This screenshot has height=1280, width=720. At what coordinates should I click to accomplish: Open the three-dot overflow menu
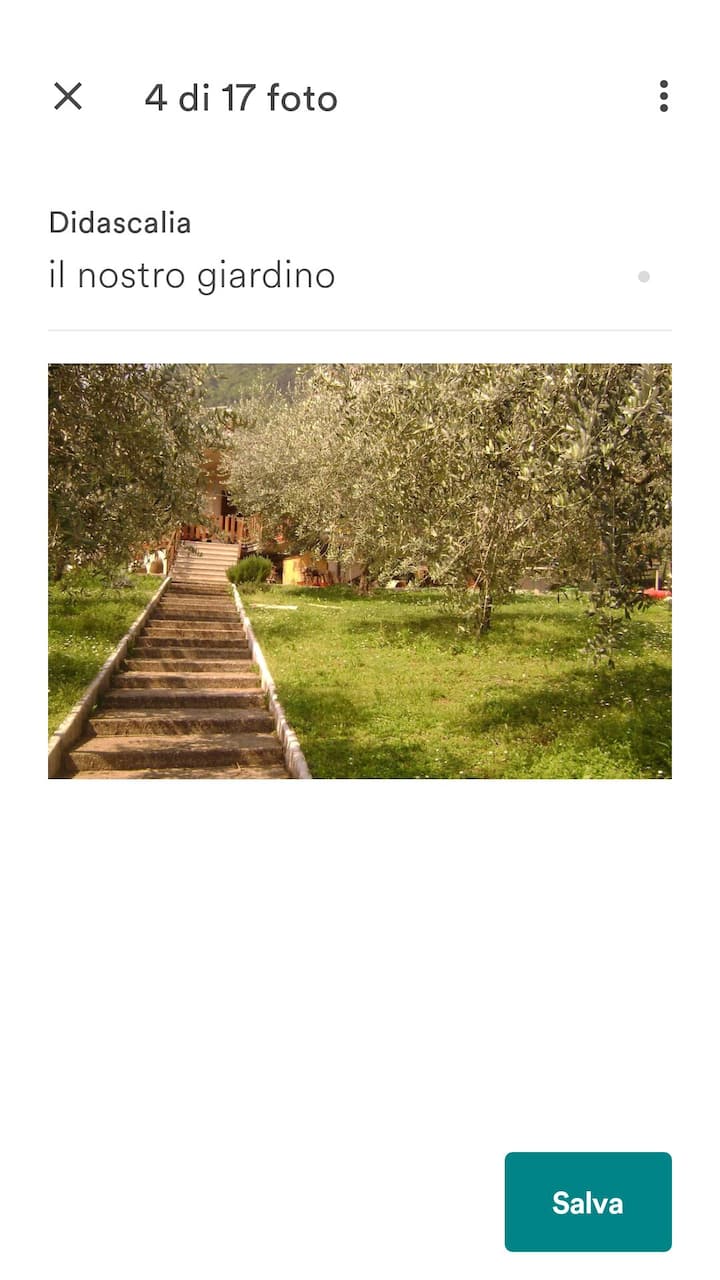click(x=663, y=97)
